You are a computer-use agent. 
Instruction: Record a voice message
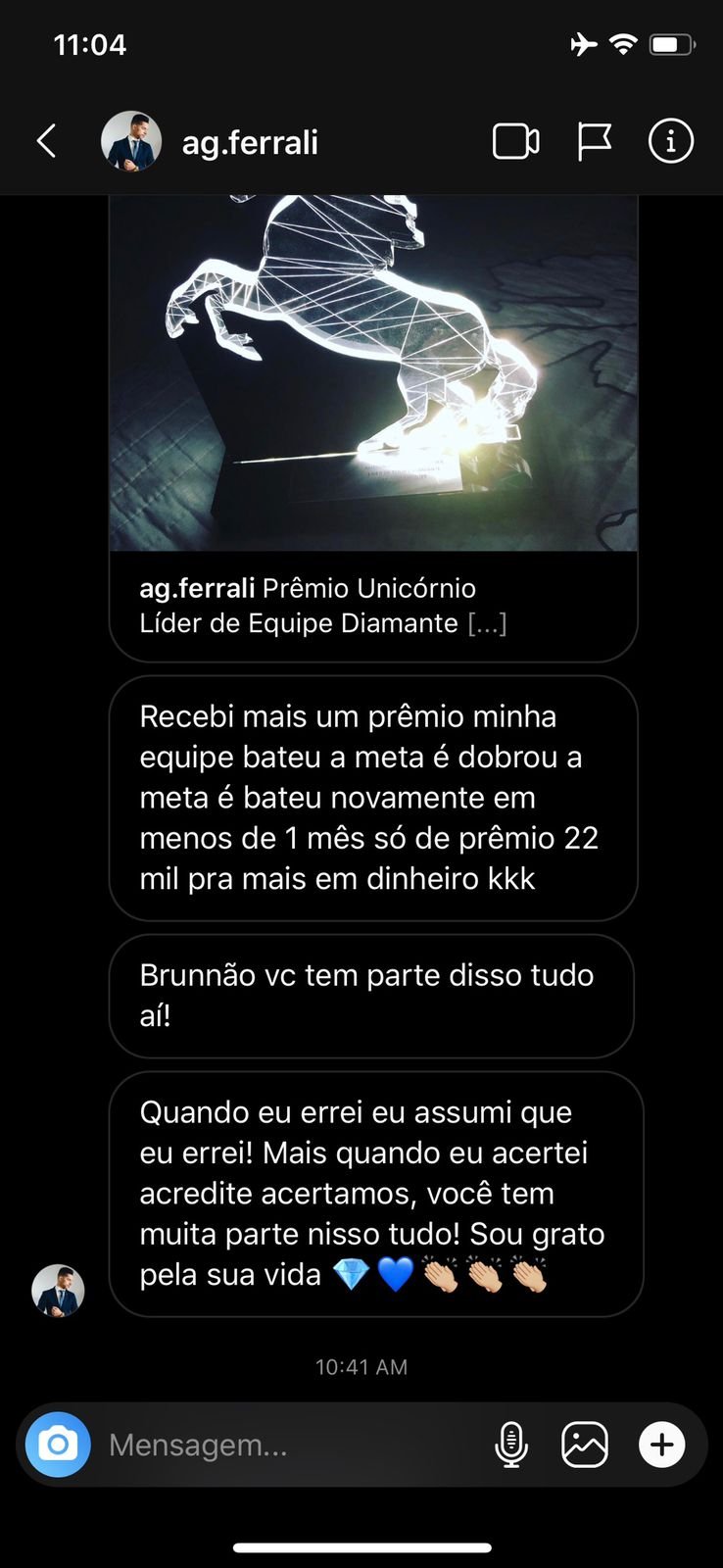[x=511, y=1445]
